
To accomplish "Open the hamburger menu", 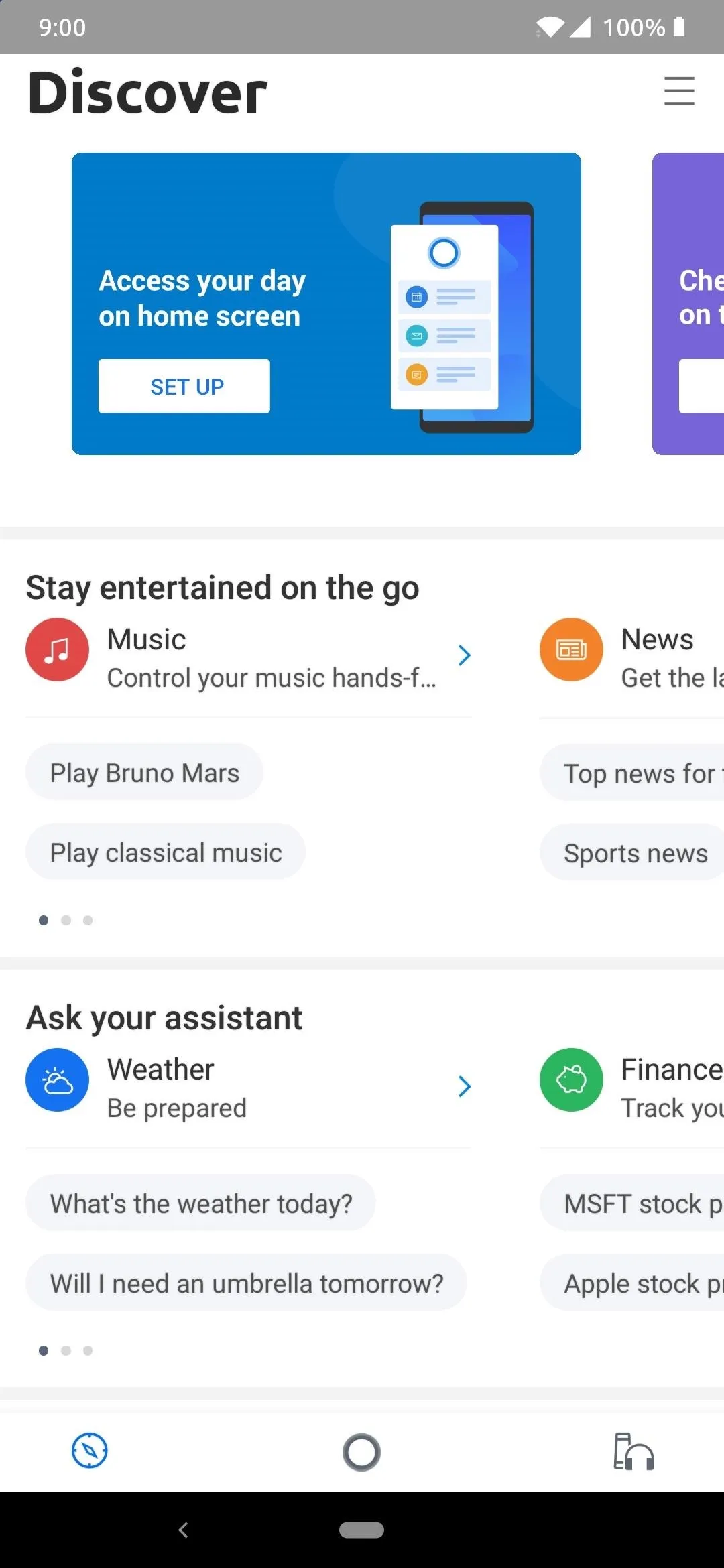I will click(x=679, y=91).
